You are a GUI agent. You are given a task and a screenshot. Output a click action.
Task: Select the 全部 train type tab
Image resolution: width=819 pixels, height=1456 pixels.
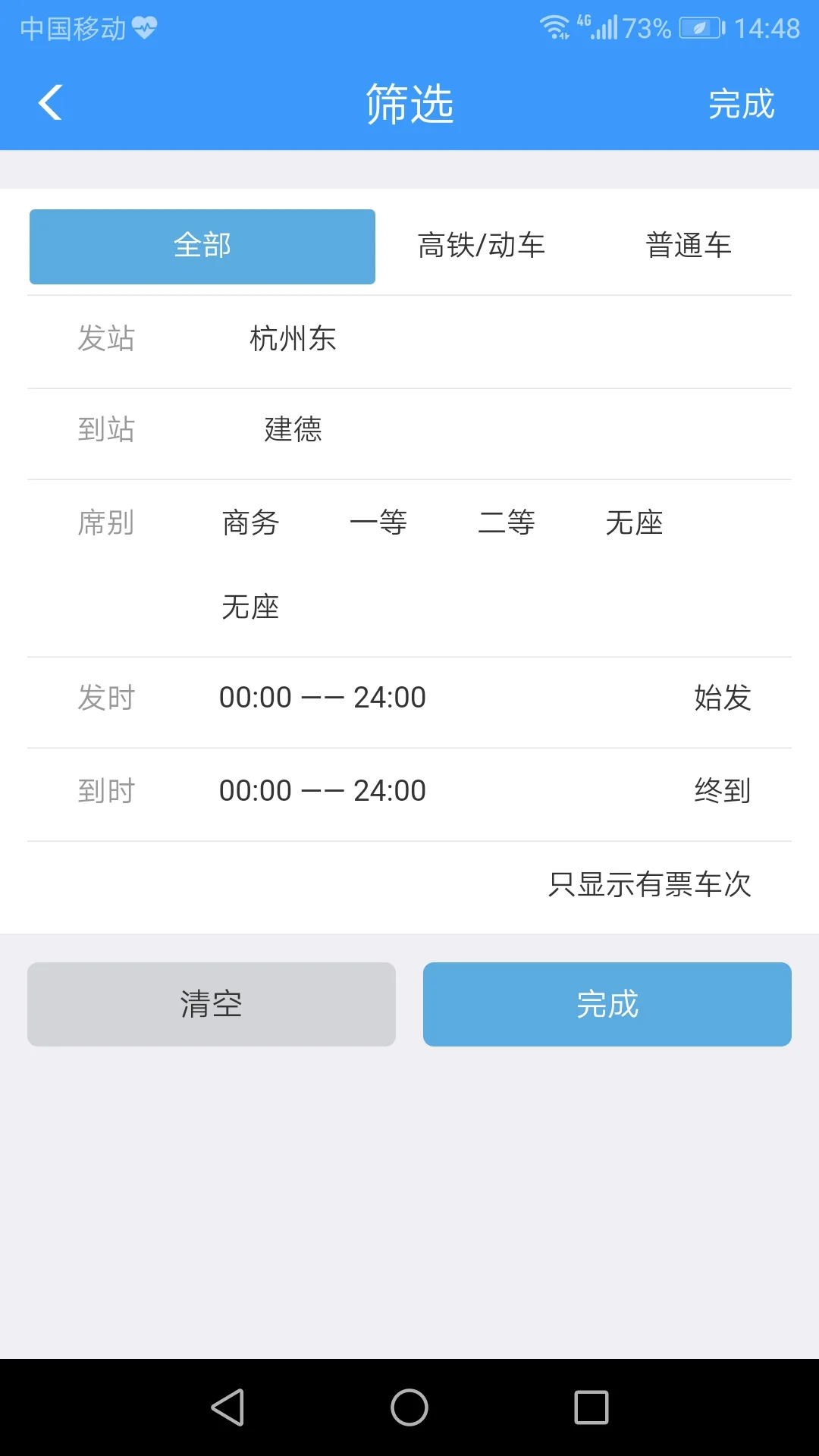[x=202, y=245]
